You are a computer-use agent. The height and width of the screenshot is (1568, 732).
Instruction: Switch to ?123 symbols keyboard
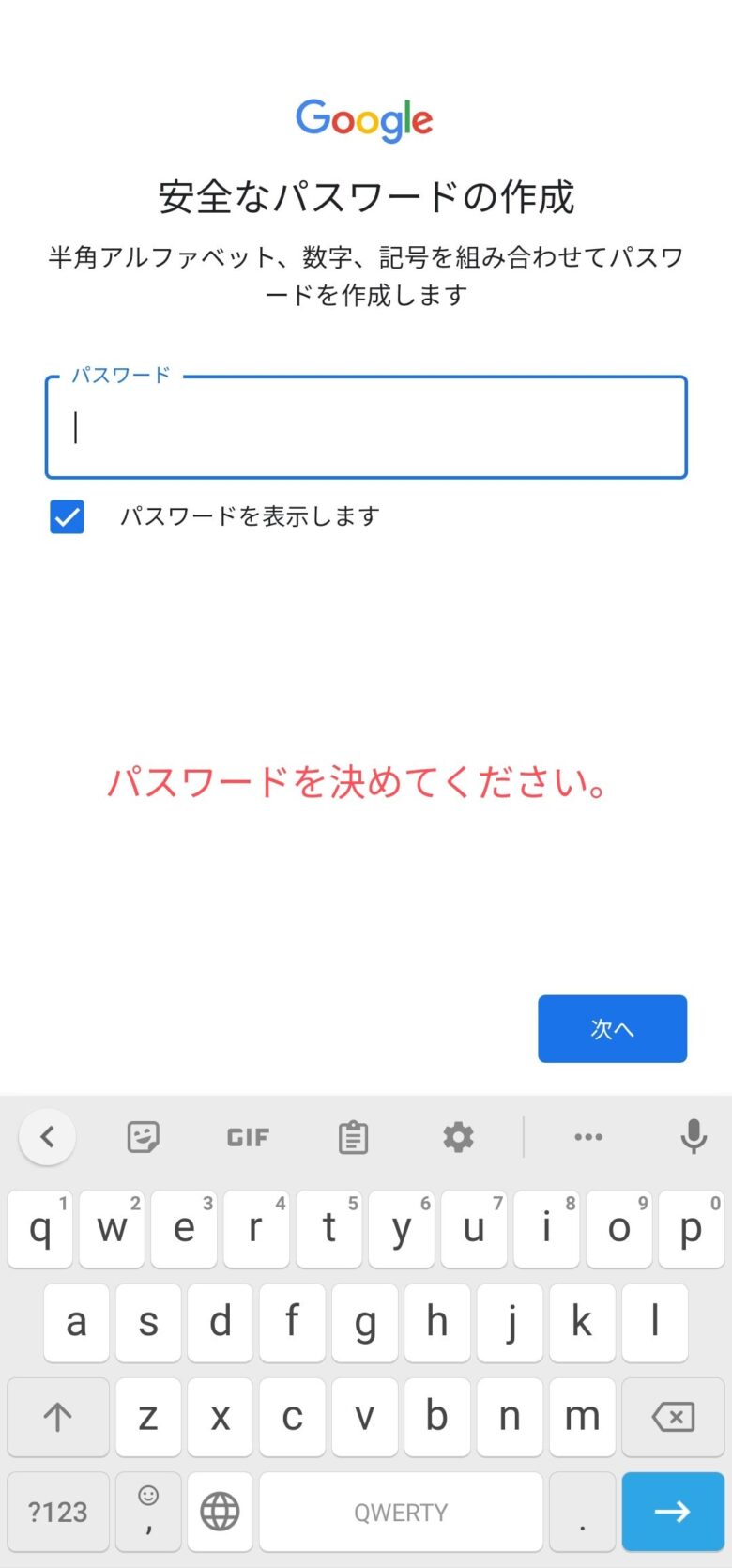(58, 1512)
